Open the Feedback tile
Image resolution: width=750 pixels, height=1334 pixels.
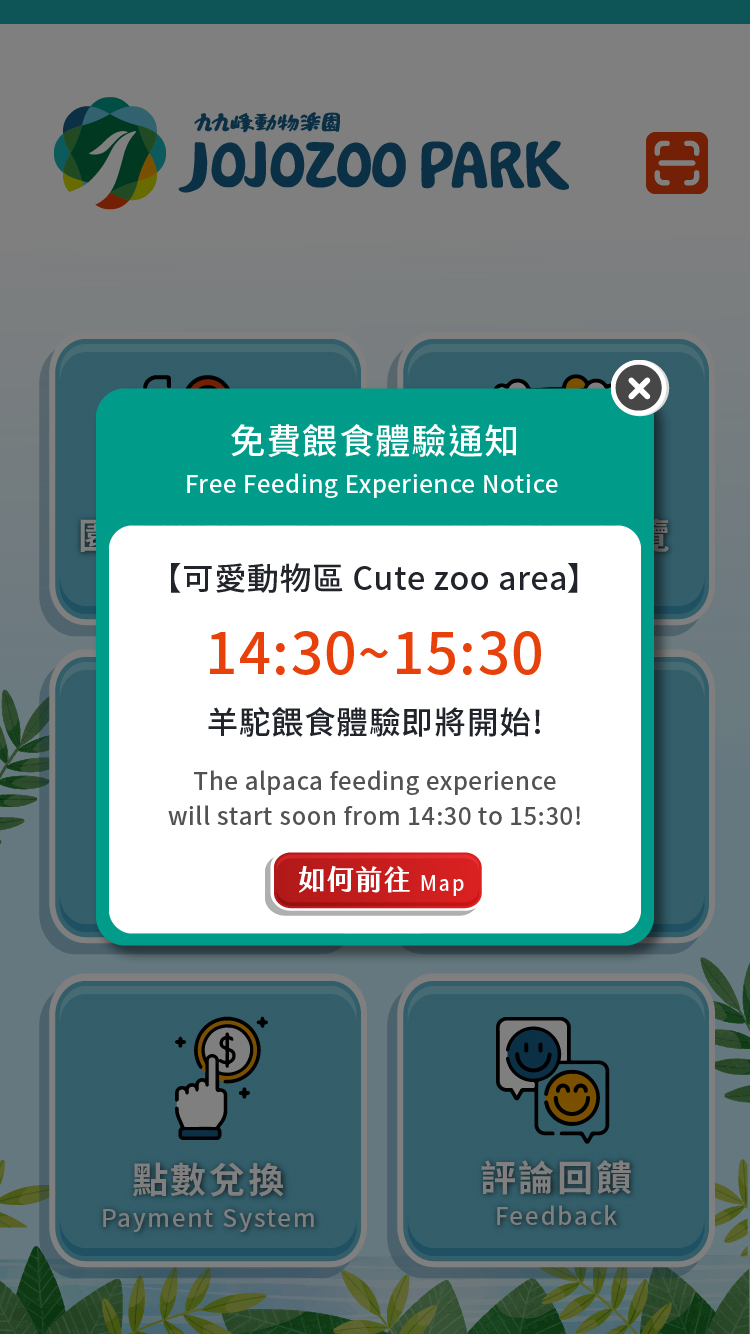tap(556, 1120)
